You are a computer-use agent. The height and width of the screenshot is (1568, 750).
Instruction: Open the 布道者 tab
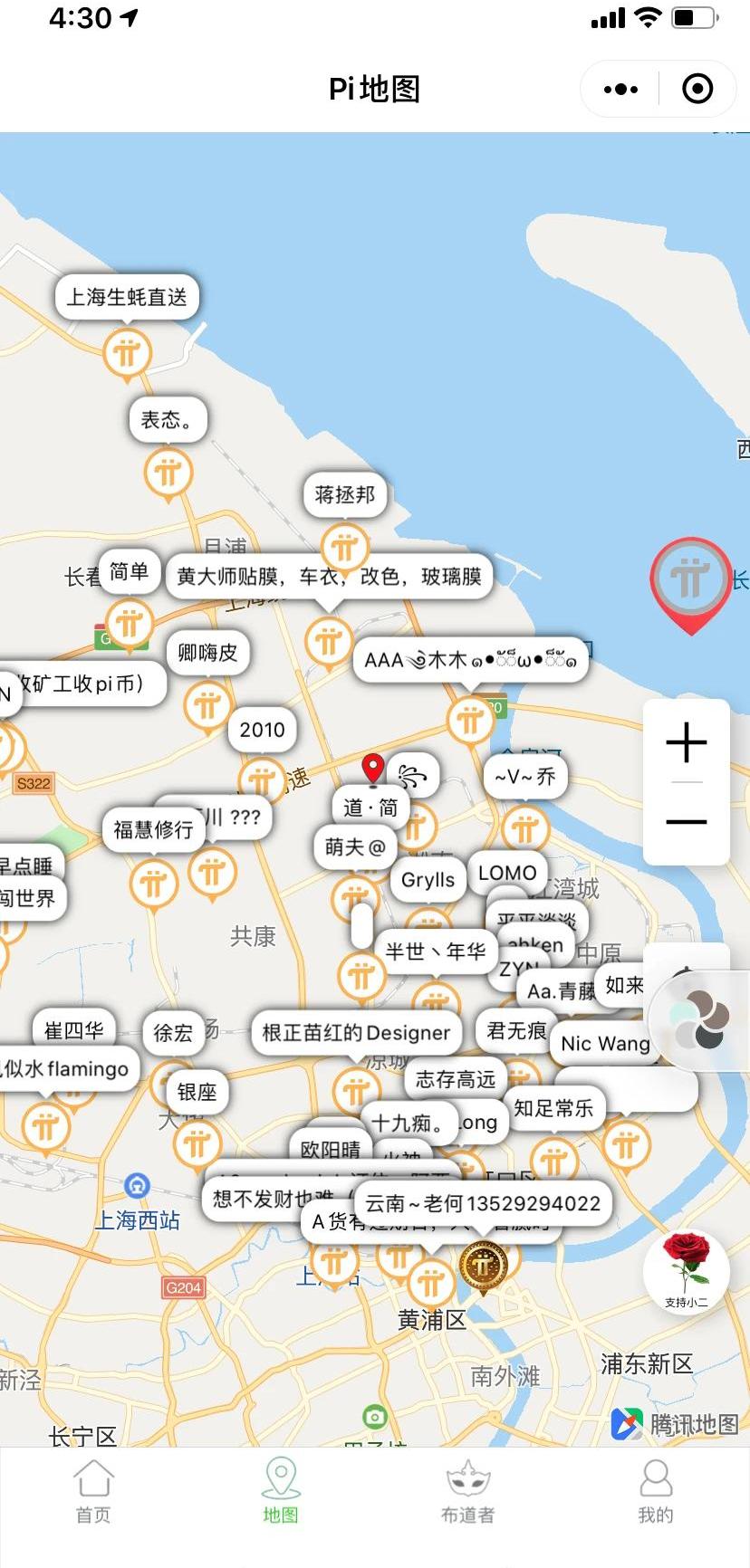467,1492
